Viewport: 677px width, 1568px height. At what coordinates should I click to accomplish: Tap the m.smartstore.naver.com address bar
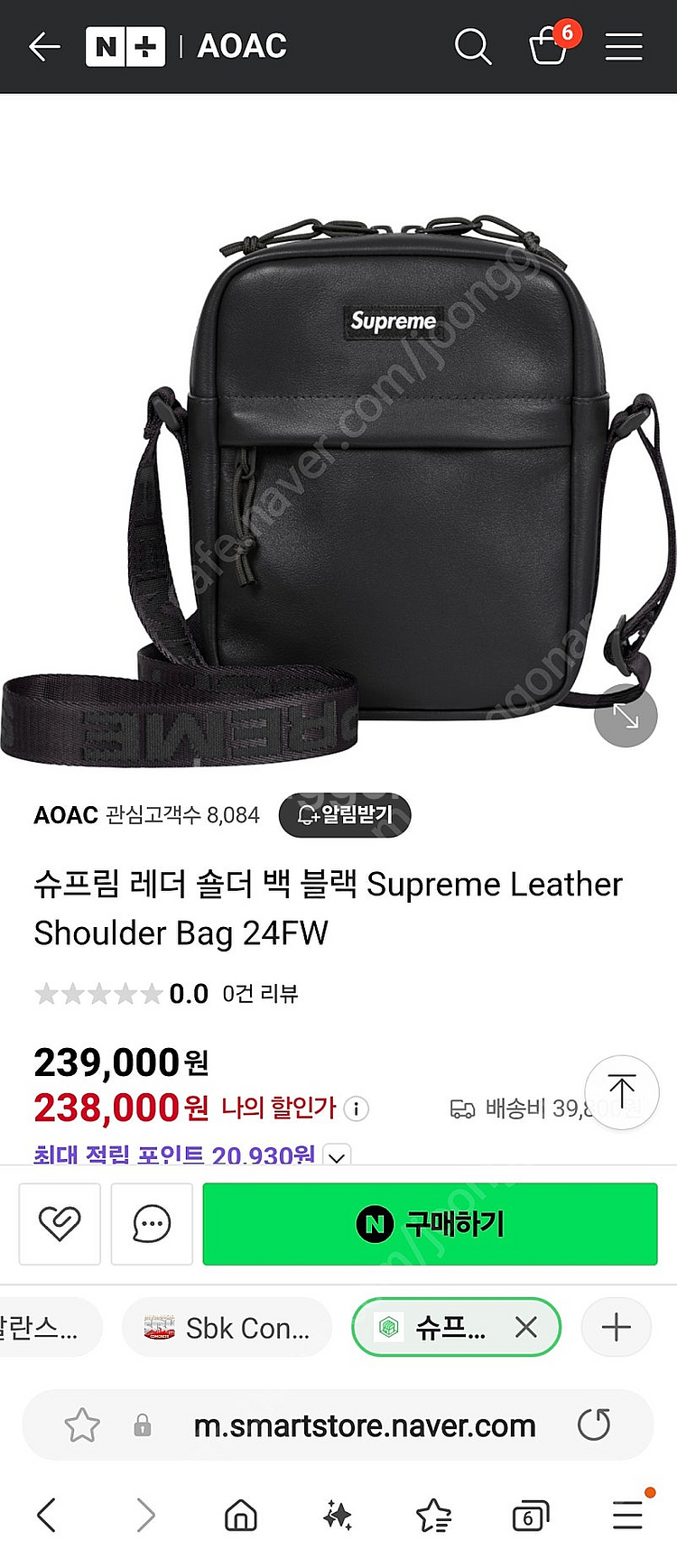(364, 1425)
